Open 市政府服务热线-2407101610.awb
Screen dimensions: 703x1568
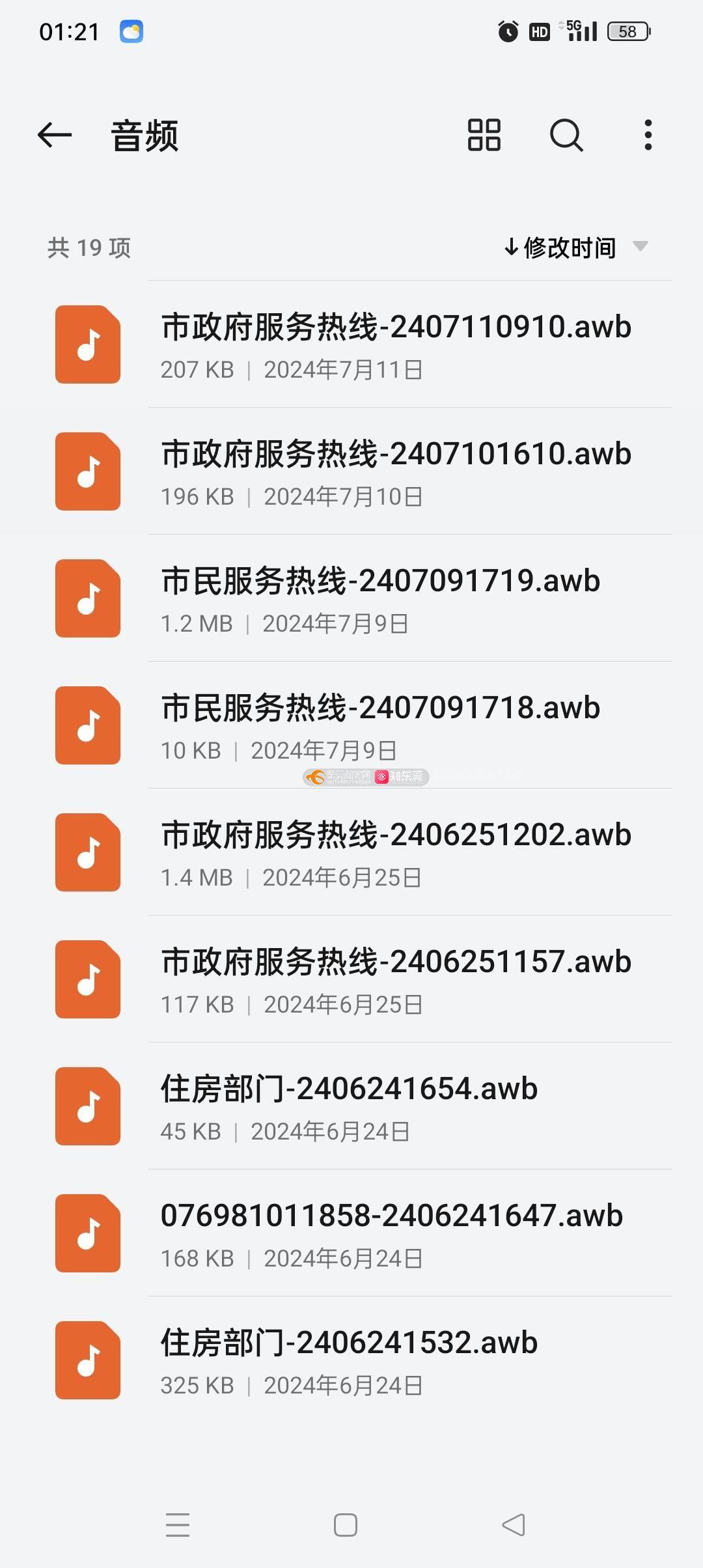(x=351, y=471)
